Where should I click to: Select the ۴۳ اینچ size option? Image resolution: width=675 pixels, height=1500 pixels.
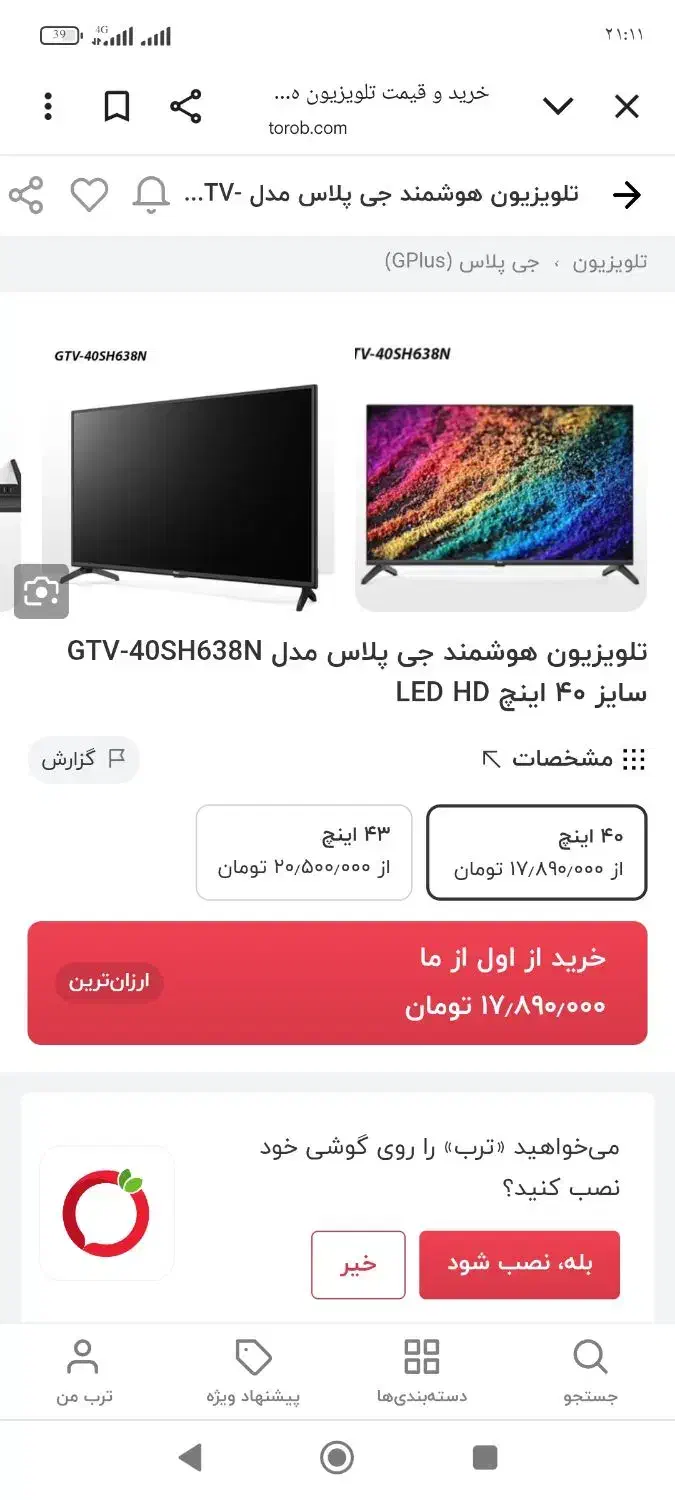pos(304,852)
